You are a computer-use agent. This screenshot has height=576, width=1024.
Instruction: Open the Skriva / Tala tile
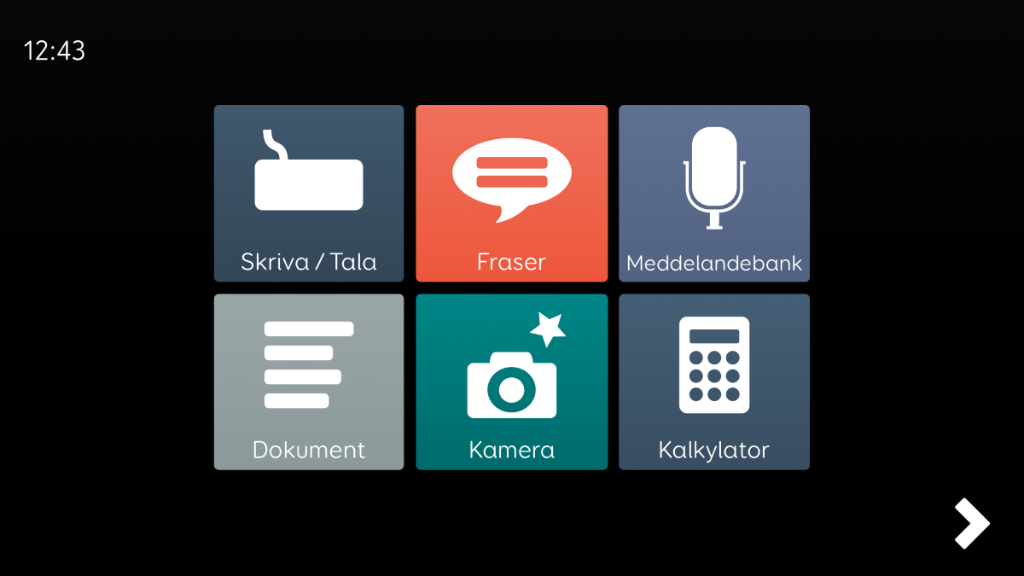(308, 193)
